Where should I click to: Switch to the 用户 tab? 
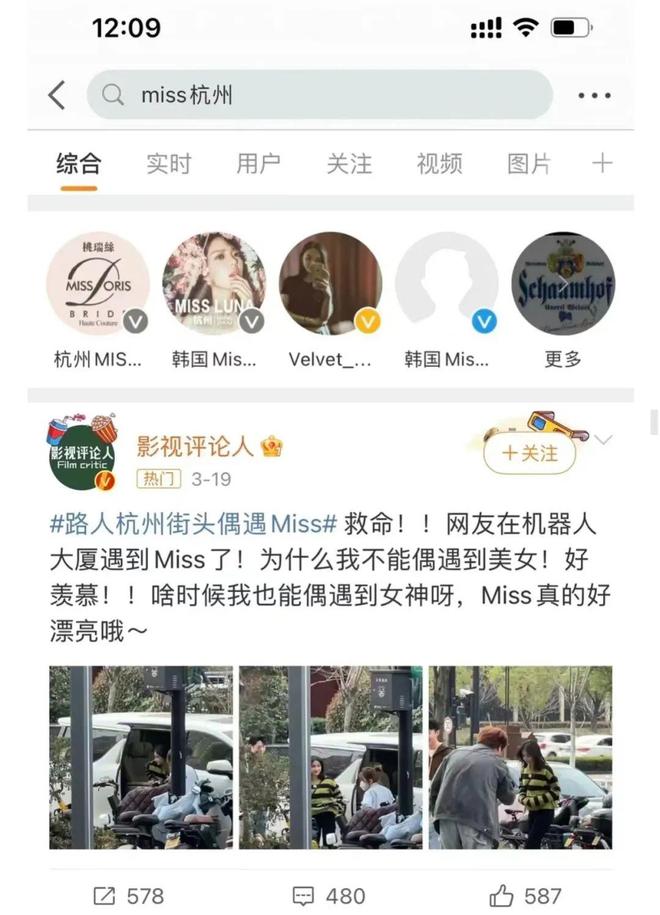(x=258, y=164)
